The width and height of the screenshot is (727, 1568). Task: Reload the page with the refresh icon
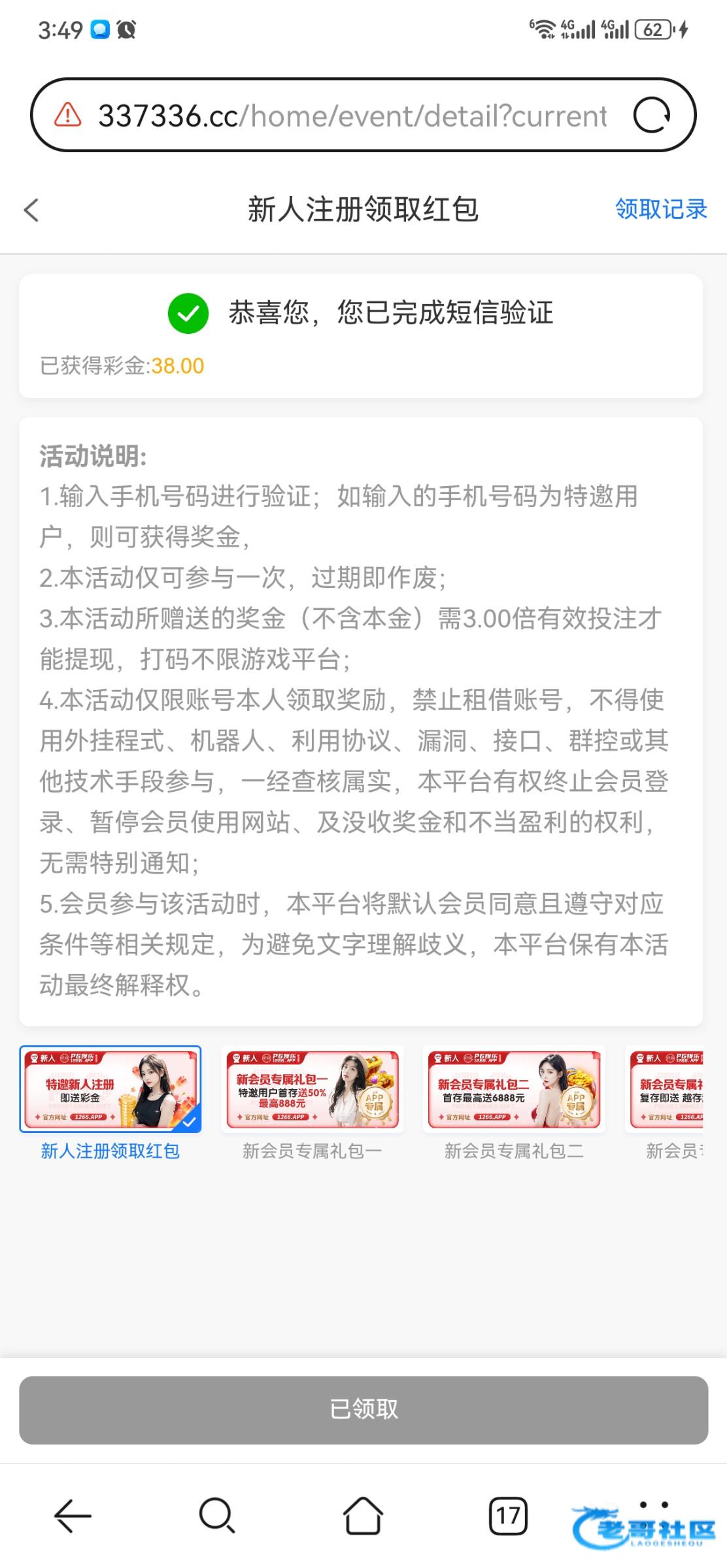[x=651, y=116]
